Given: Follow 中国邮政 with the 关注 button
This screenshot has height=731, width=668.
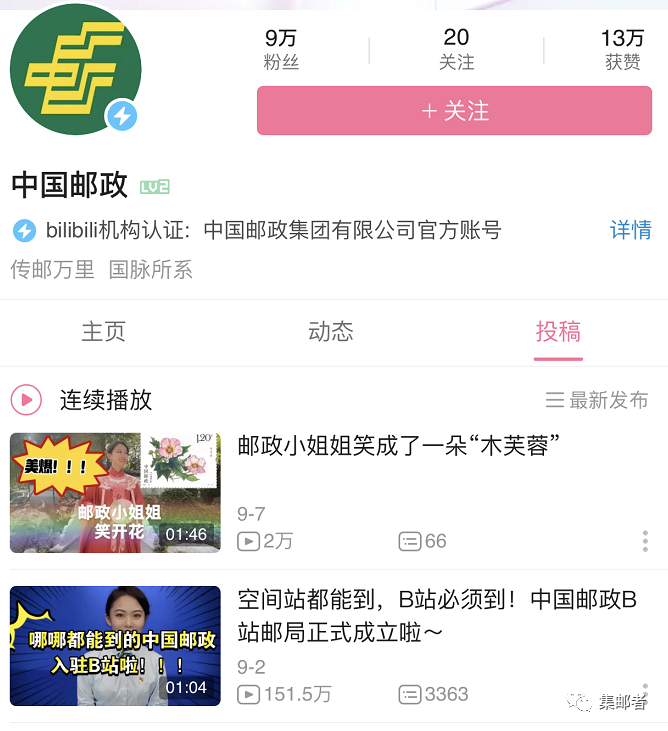Looking at the screenshot, I should click(454, 111).
